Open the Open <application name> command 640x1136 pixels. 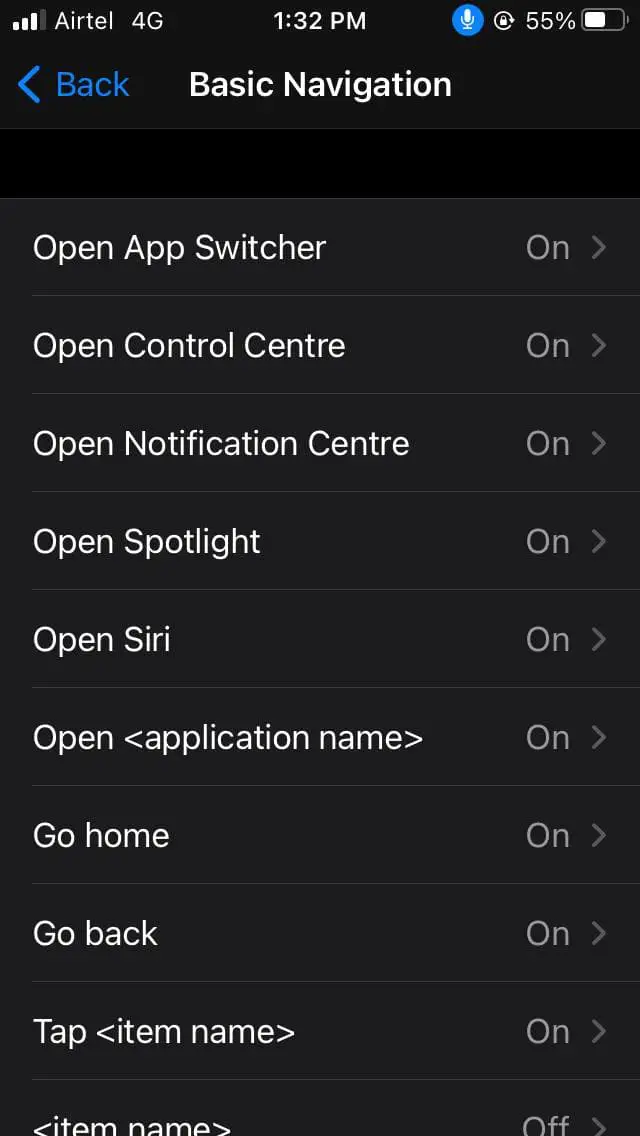click(320, 737)
